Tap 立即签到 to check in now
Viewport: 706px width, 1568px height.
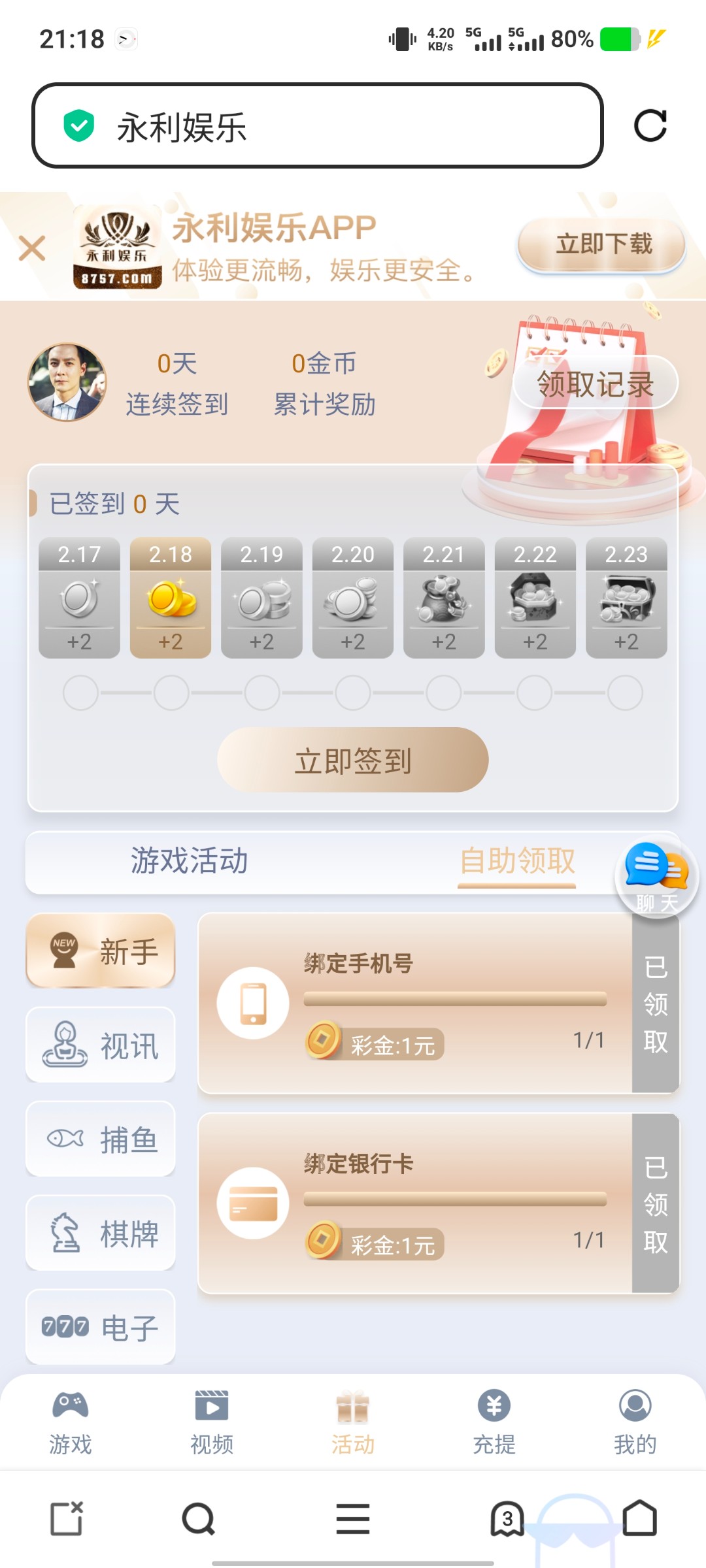pyautogui.click(x=353, y=760)
